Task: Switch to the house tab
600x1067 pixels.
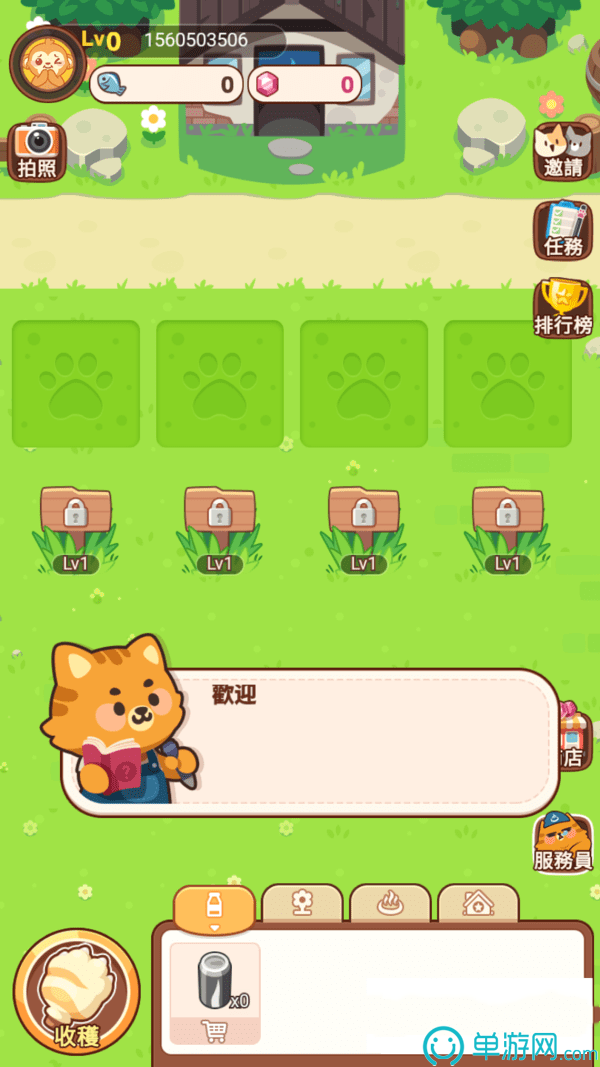Action: coord(478,905)
